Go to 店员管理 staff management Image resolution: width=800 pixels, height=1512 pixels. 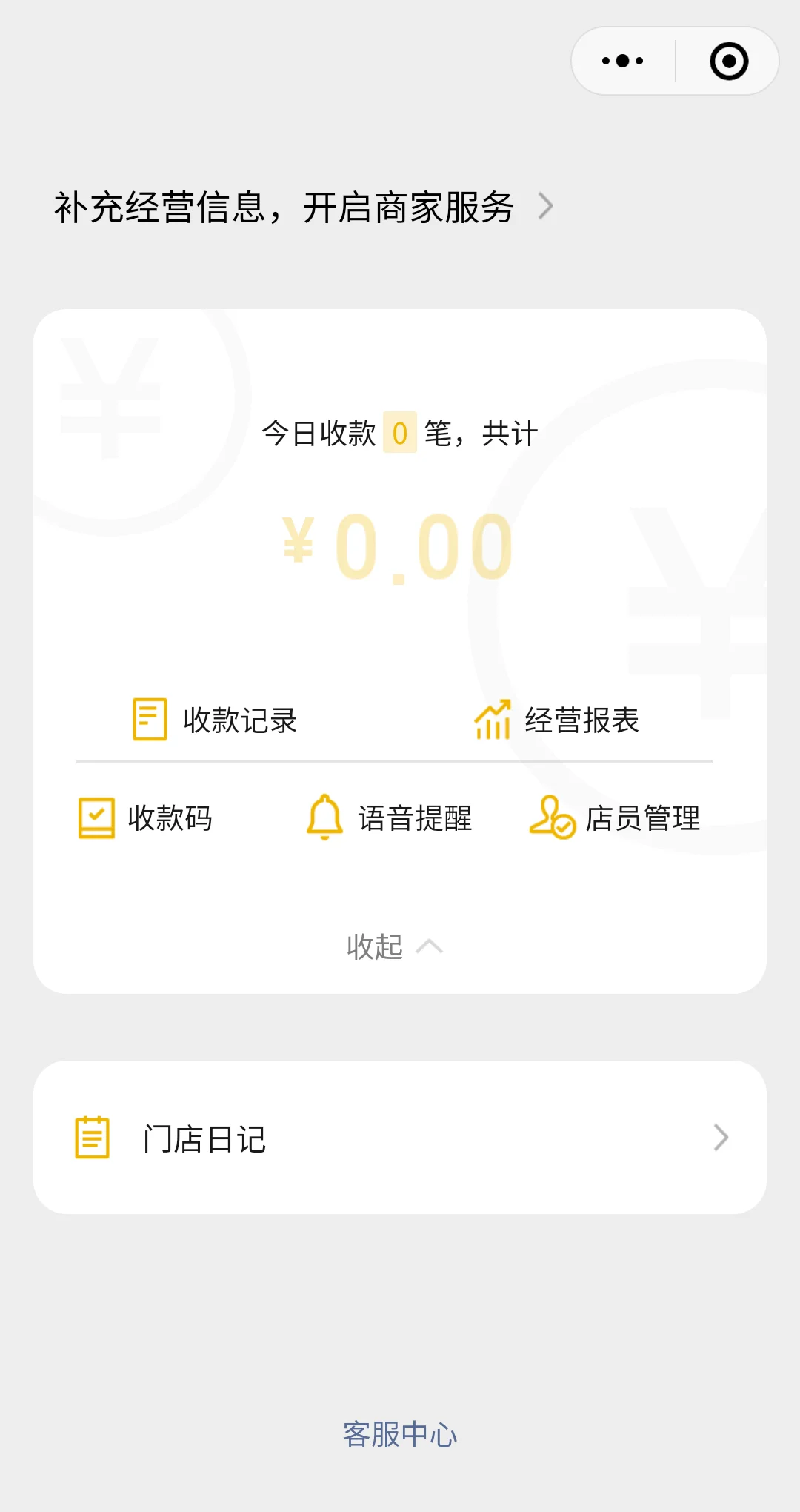tap(615, 818)
